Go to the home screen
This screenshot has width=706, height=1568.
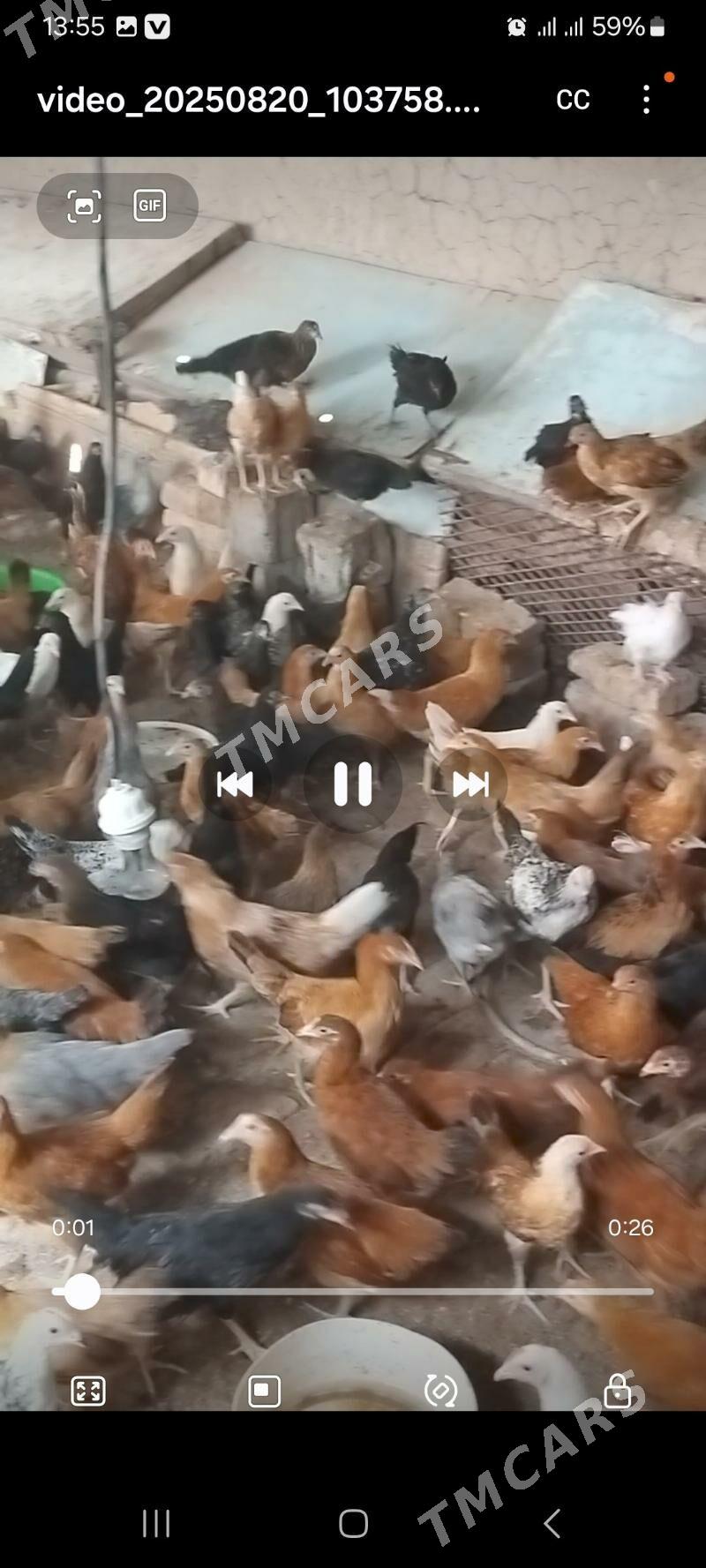point(353,1523)
